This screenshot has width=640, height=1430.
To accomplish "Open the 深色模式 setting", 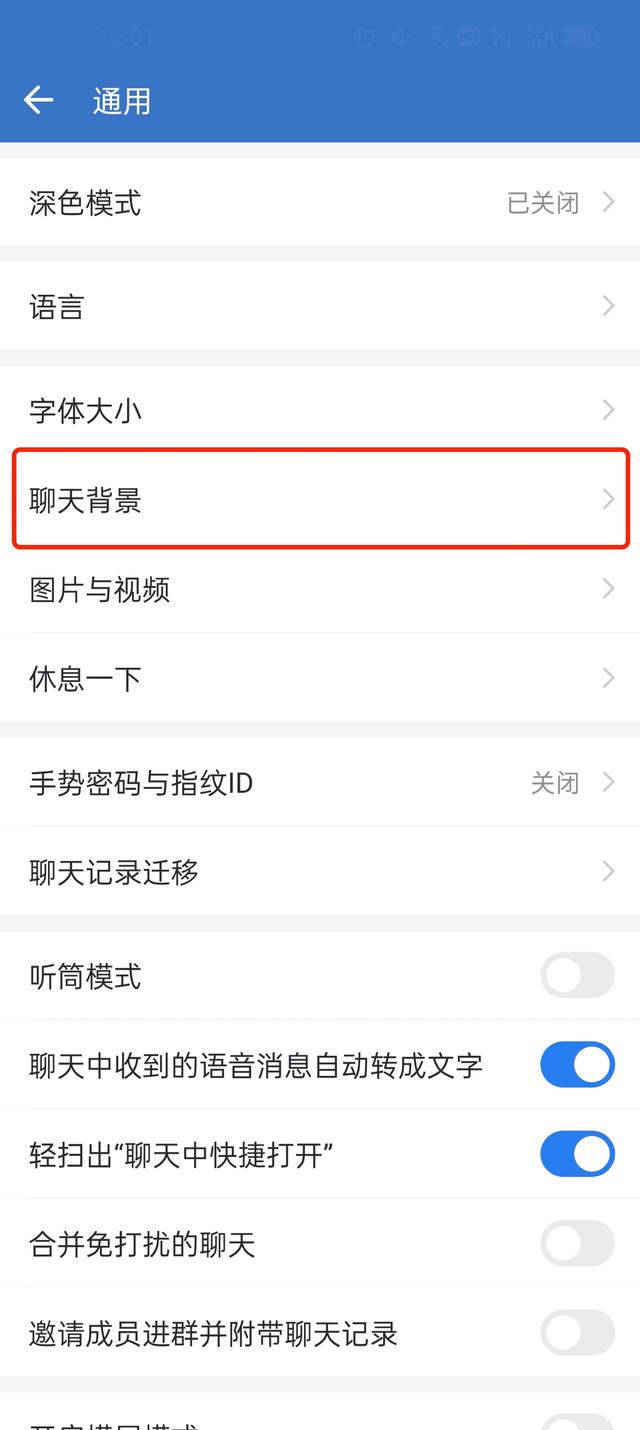I will coord(320,203).
